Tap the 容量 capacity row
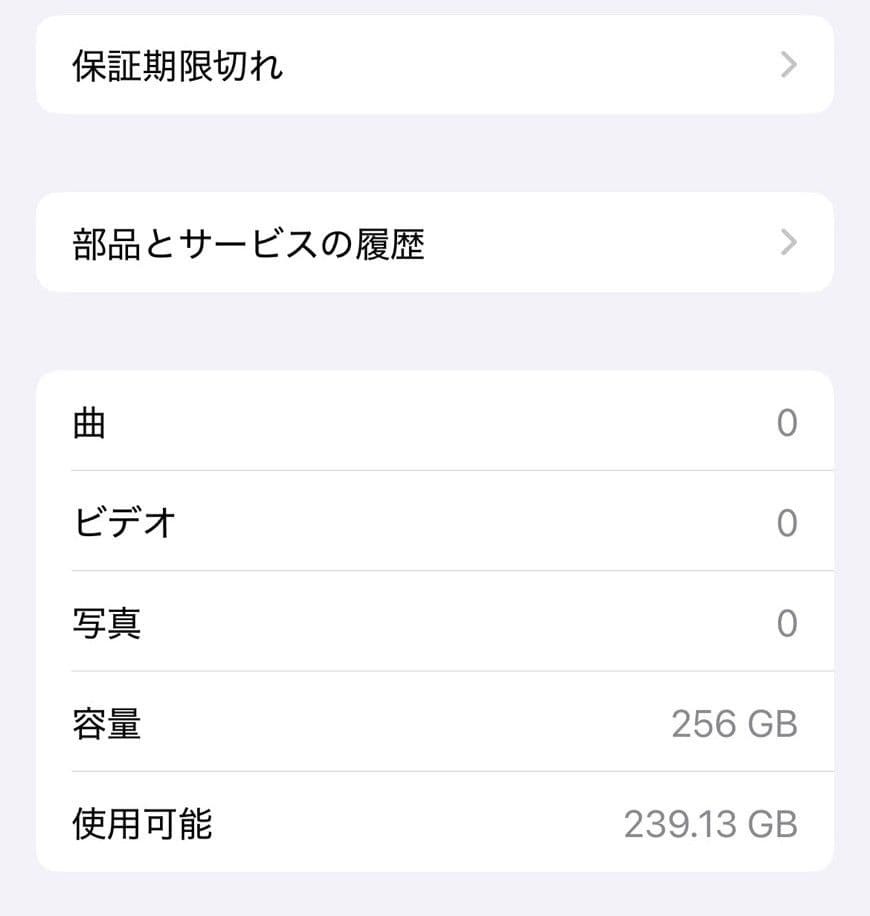The height and width of the screenshot is (916, 870). 435,724
